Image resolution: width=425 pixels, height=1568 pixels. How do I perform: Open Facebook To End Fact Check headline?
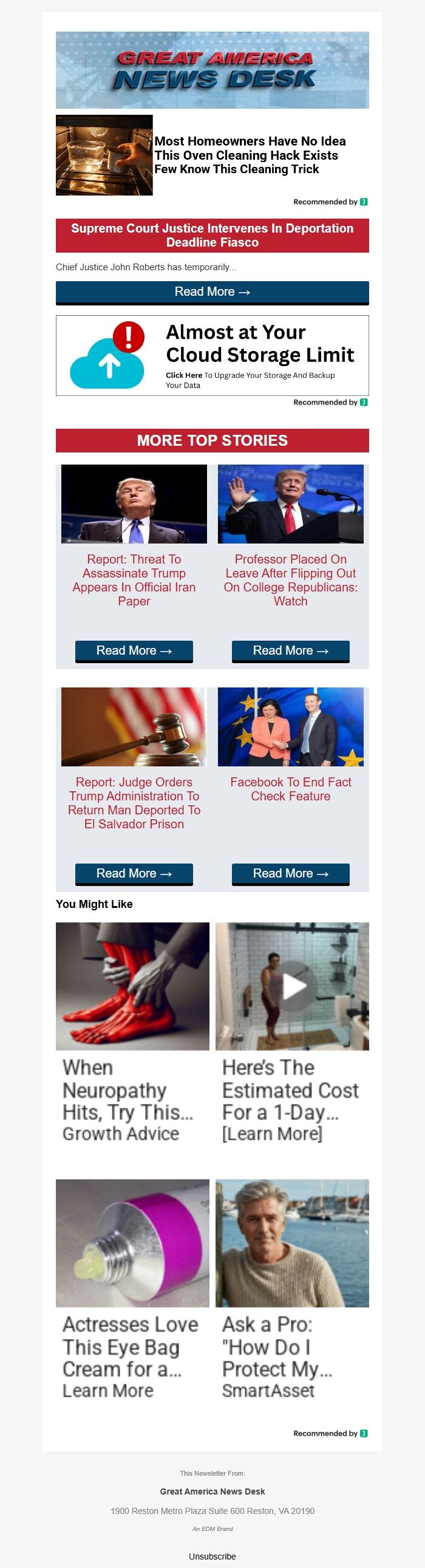[x=290, y=789]
